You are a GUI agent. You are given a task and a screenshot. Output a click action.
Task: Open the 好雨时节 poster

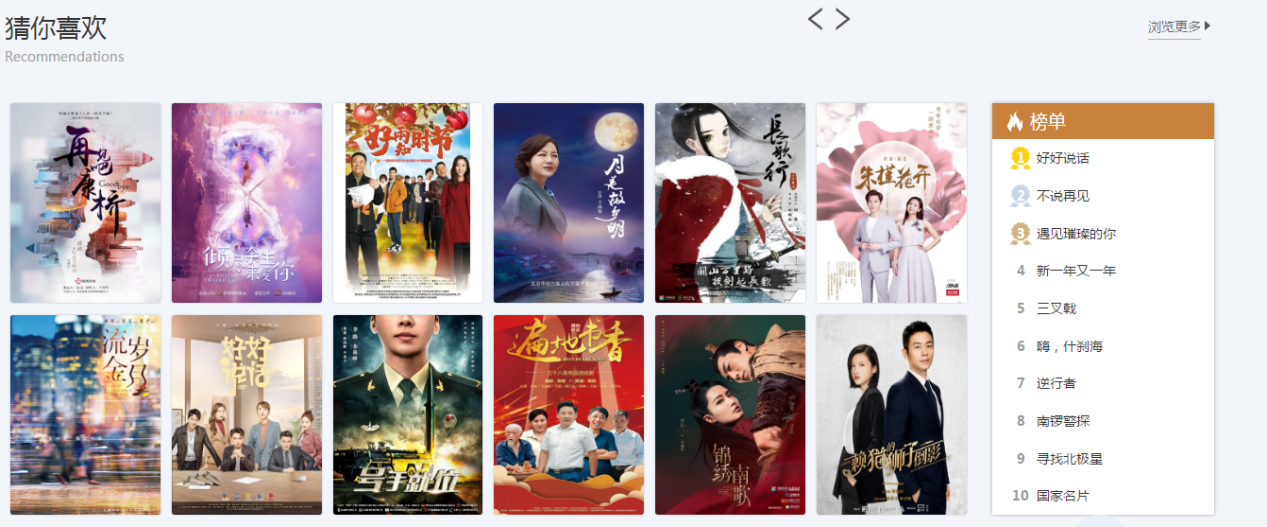(407, 203)
